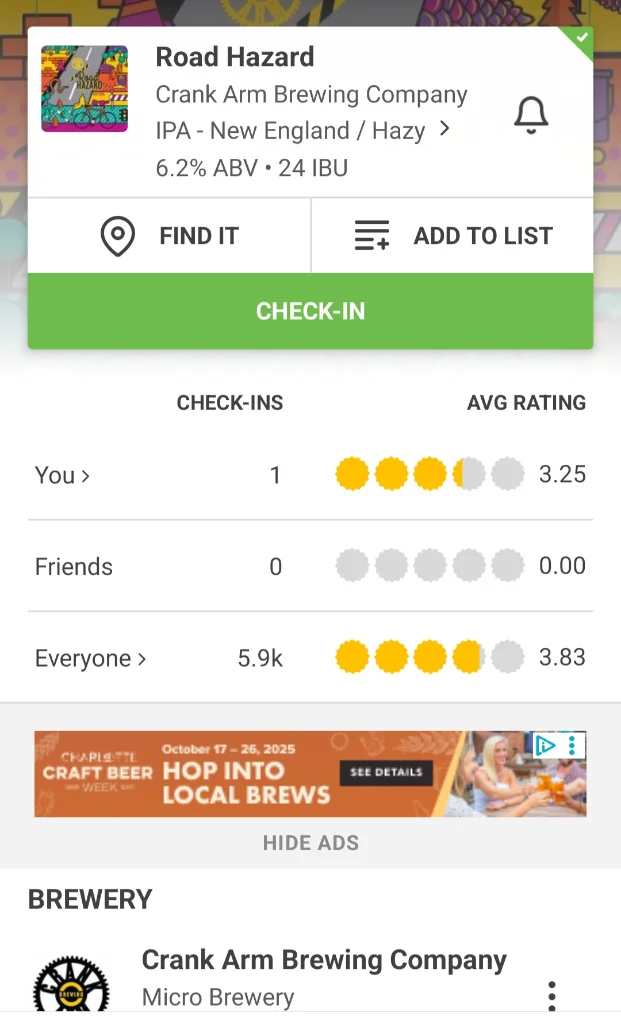Hide the ads
Image resolution: width=621 pixels, height=1024 pixels.
pos(310,843)
